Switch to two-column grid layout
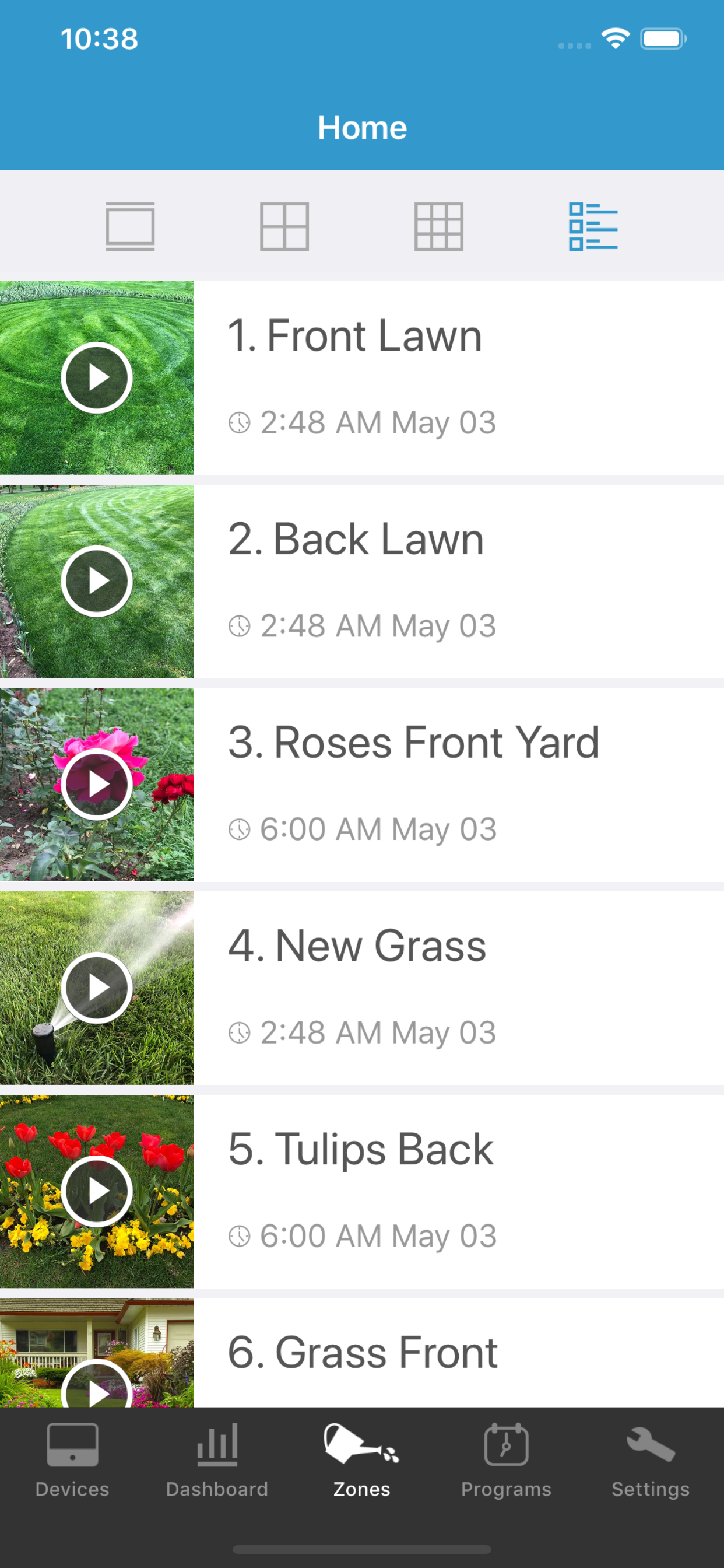This screenshot has width=724, height=1568. [x=284, y=226]
